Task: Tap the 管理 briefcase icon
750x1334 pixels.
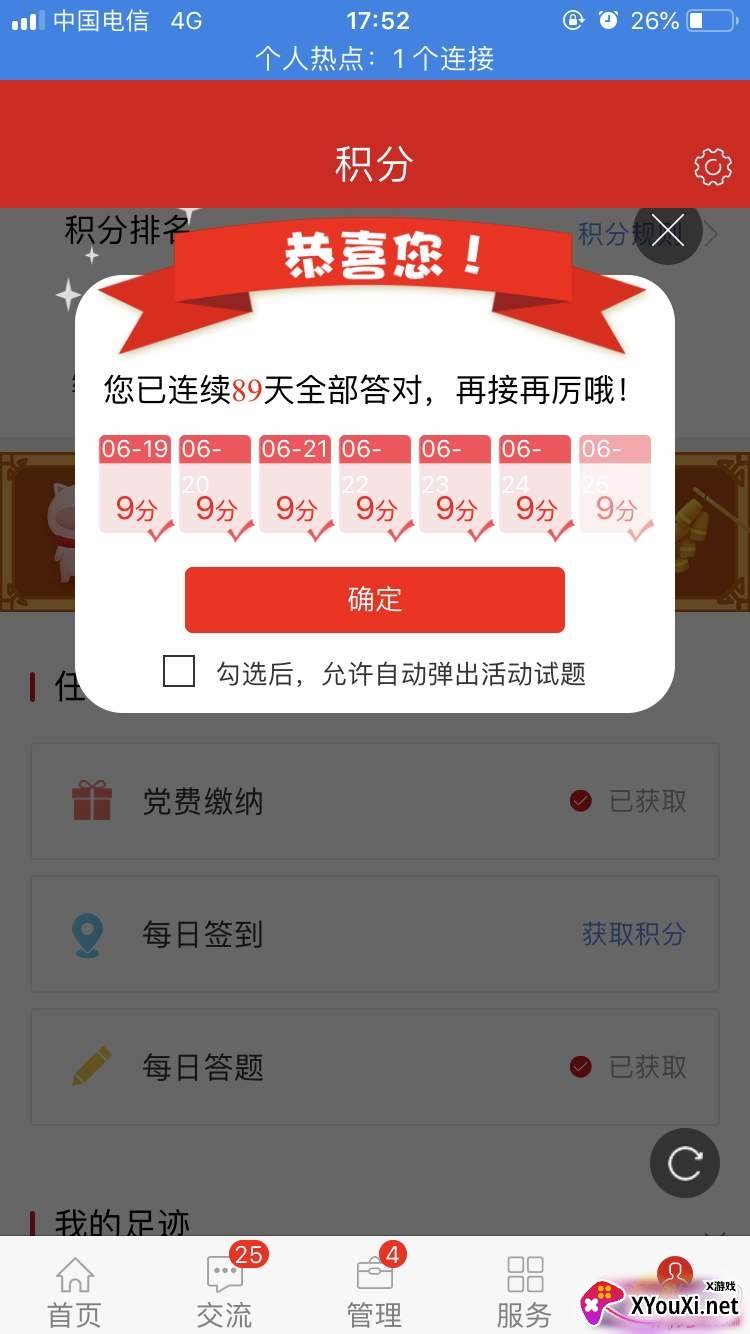Action: [x=374, y=1275]
